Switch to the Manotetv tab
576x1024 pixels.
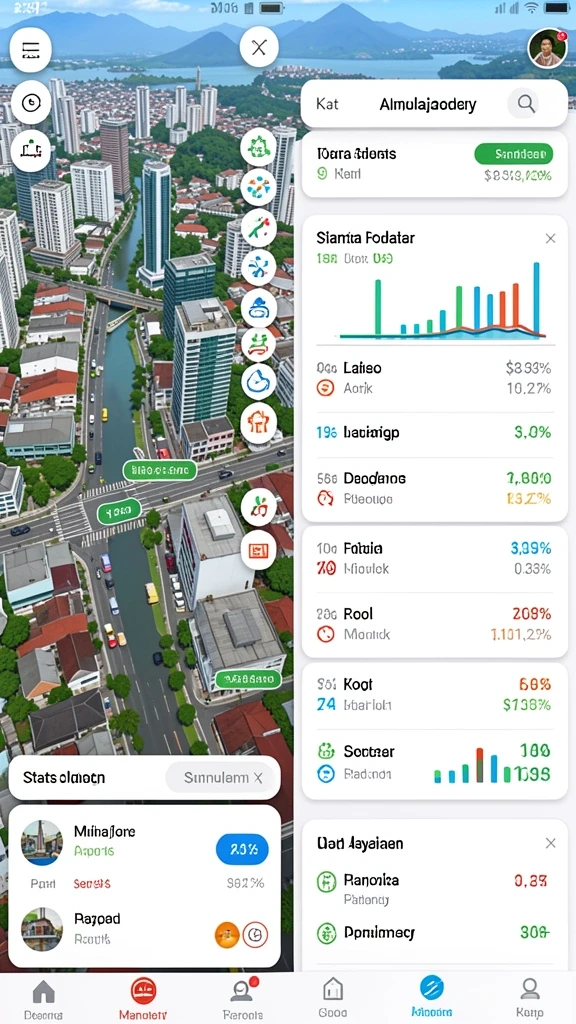pyautogui.click(x=144, y=999)
